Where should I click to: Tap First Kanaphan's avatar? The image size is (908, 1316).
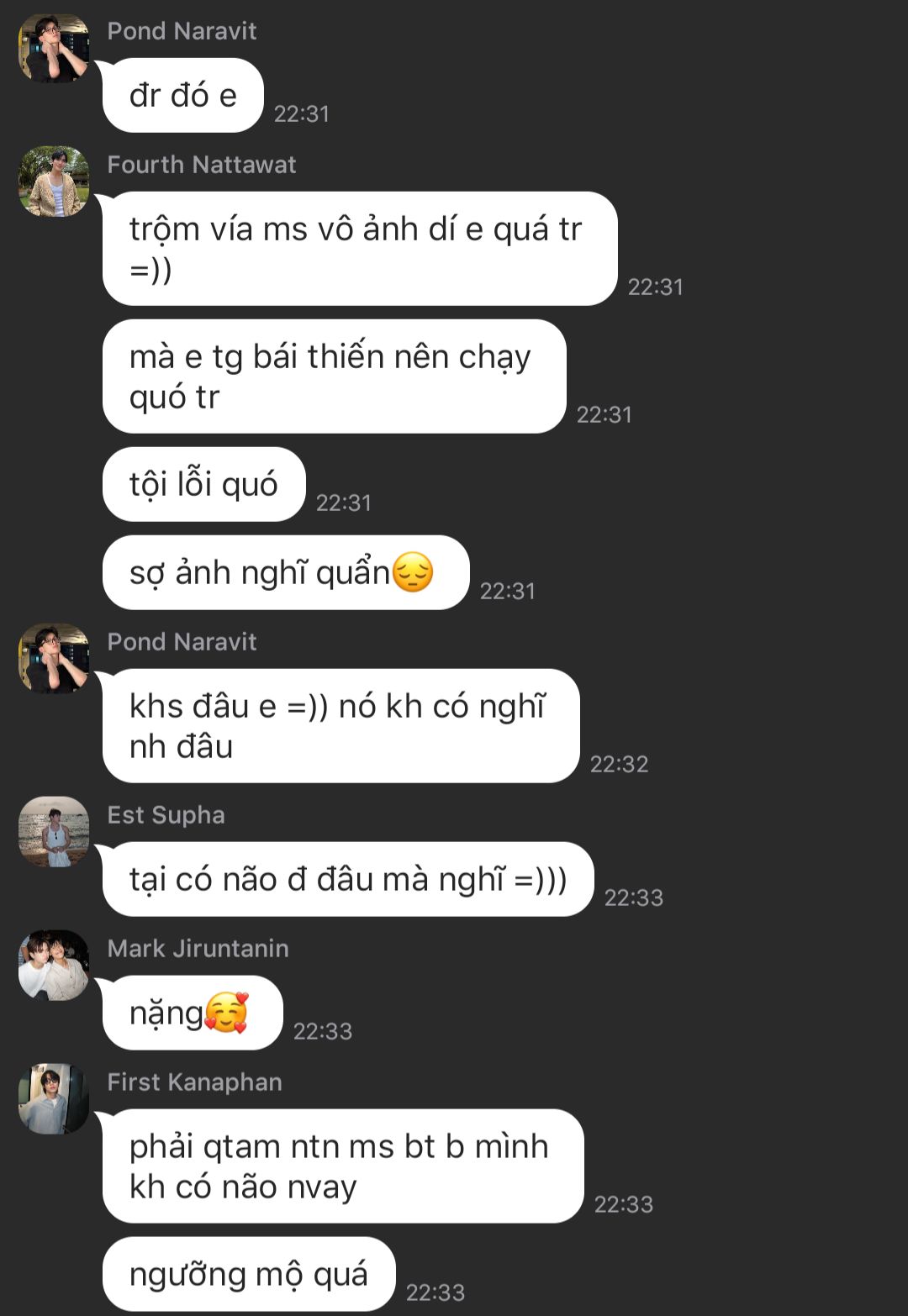54,1098
